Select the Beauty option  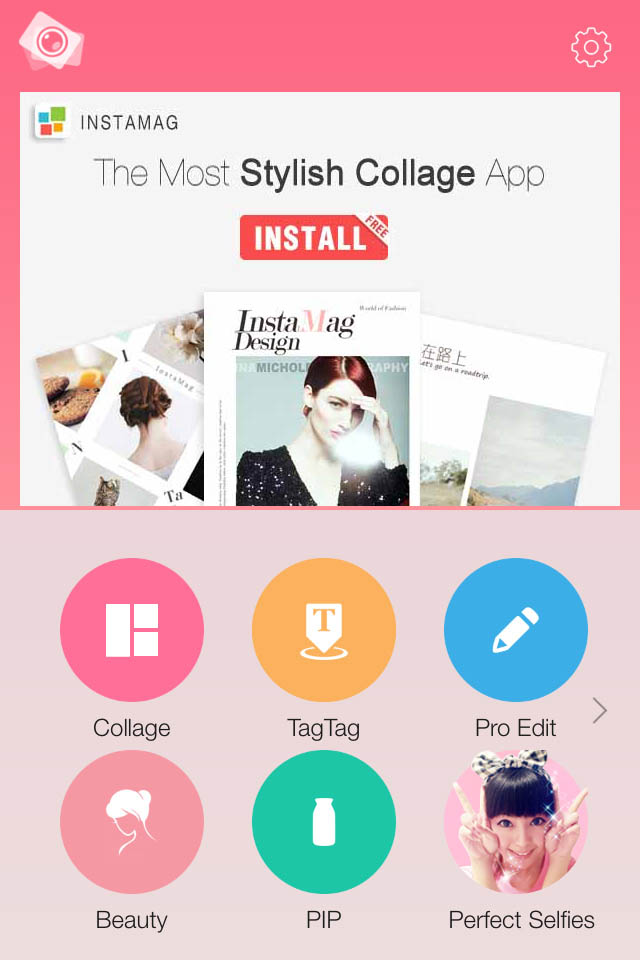click(x=132, y=822)
